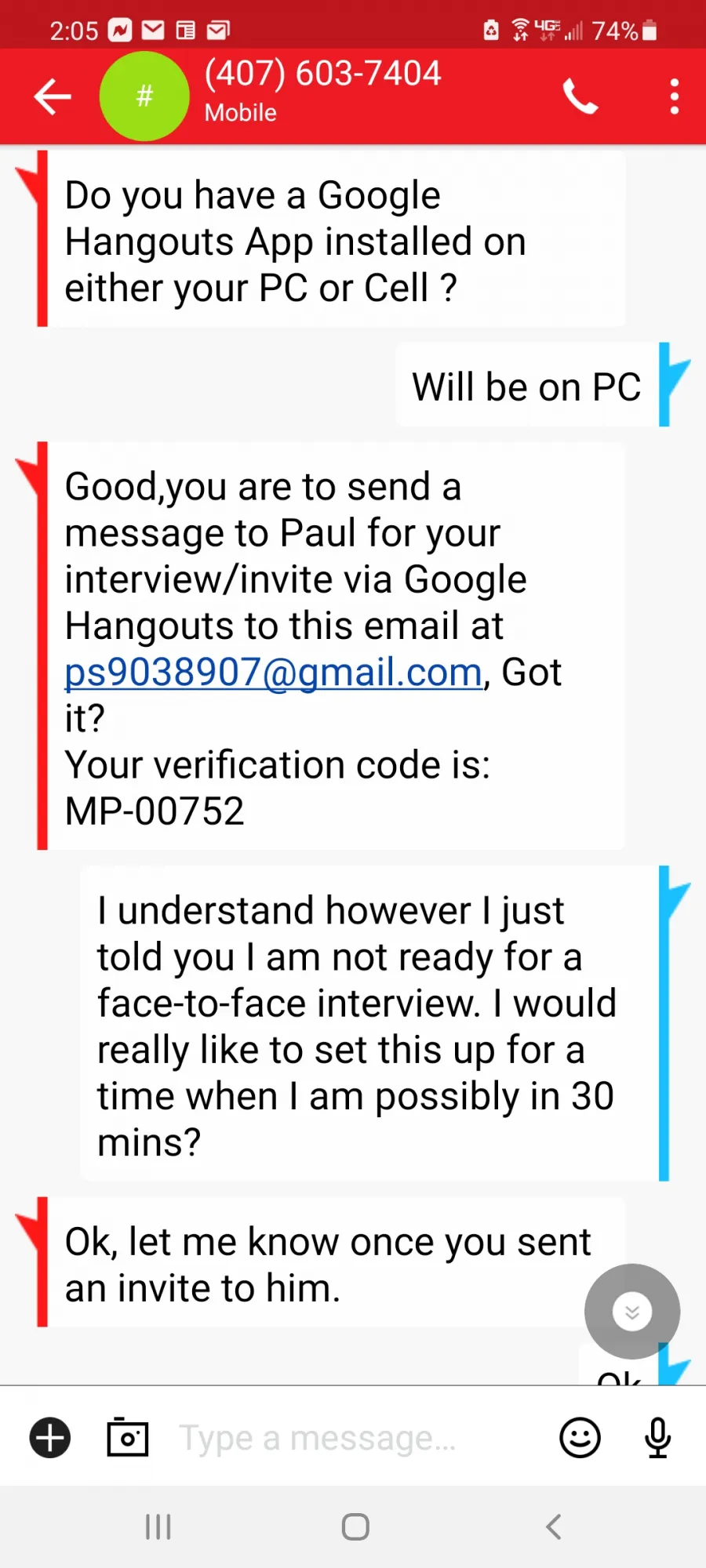
Task: Open the recent apps view
Action: (158, 1526)
